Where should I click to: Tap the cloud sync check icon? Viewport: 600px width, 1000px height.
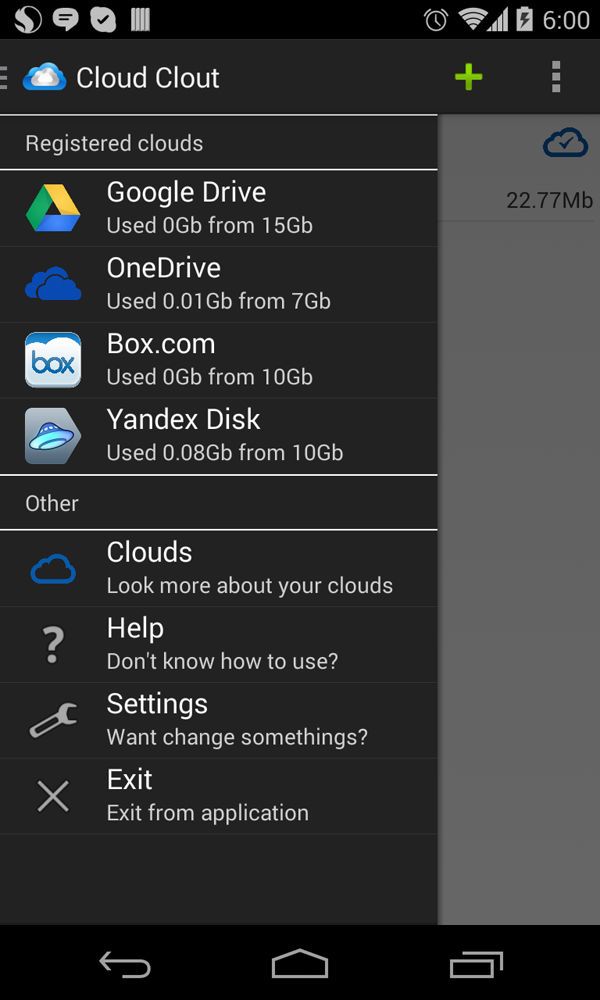click(x=565, y=144)
